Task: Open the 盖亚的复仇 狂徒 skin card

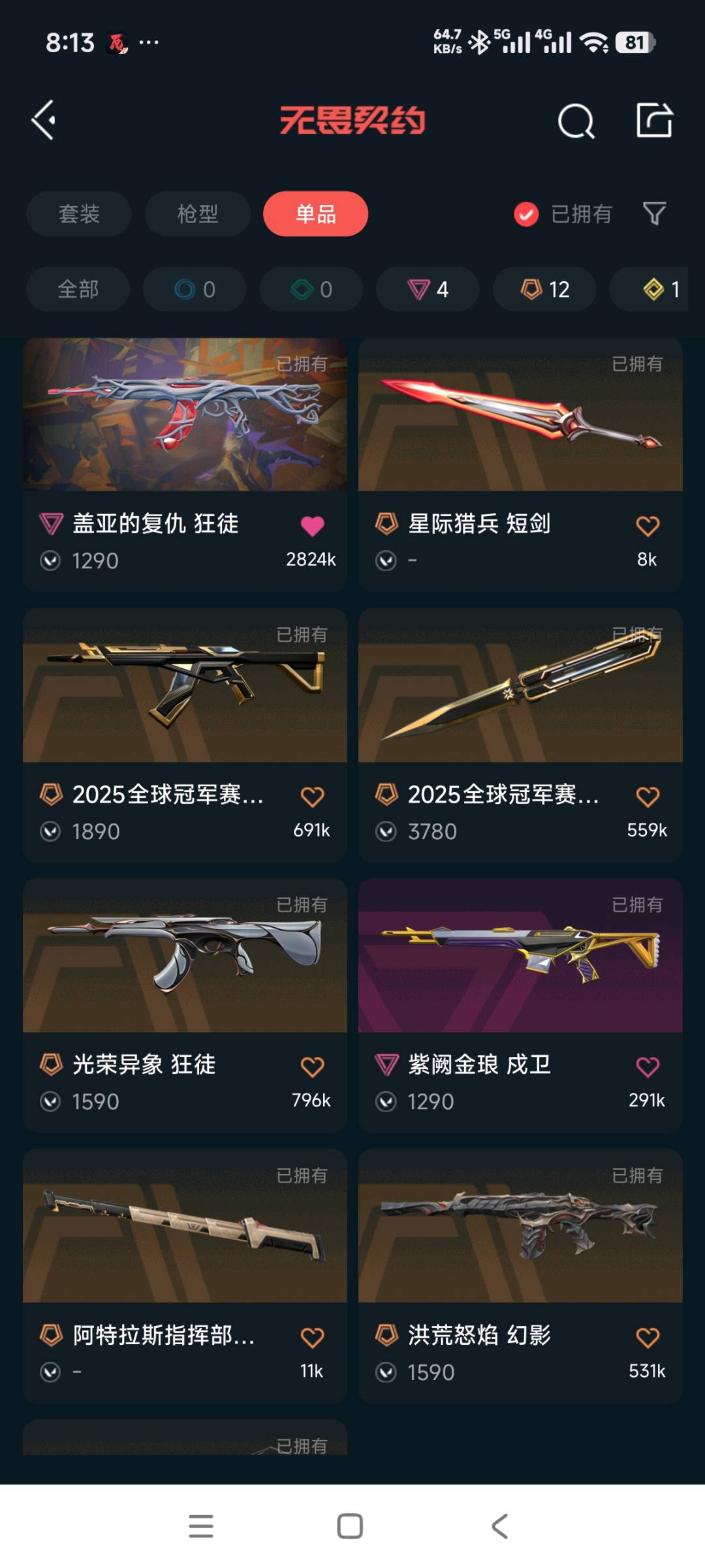Action: pos(185,415)
